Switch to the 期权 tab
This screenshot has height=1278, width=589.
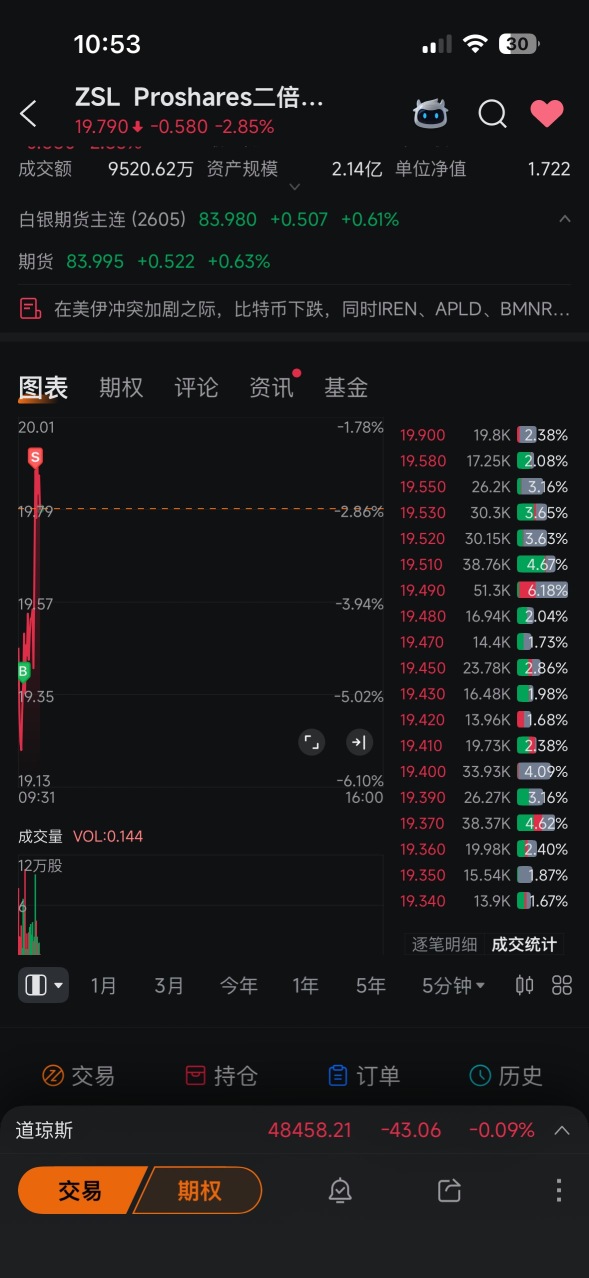(x=121, y=388)
